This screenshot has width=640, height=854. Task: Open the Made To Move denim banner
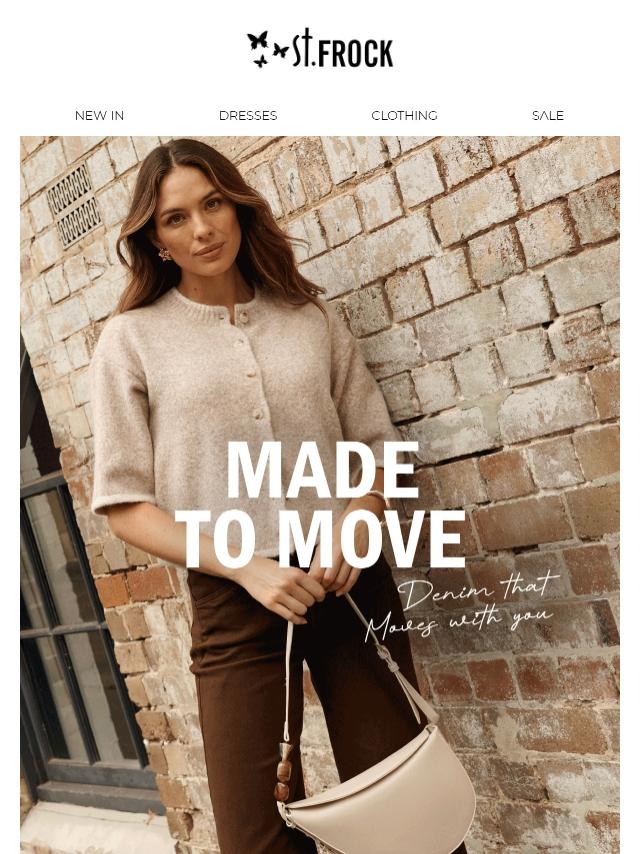coord(320,500)
